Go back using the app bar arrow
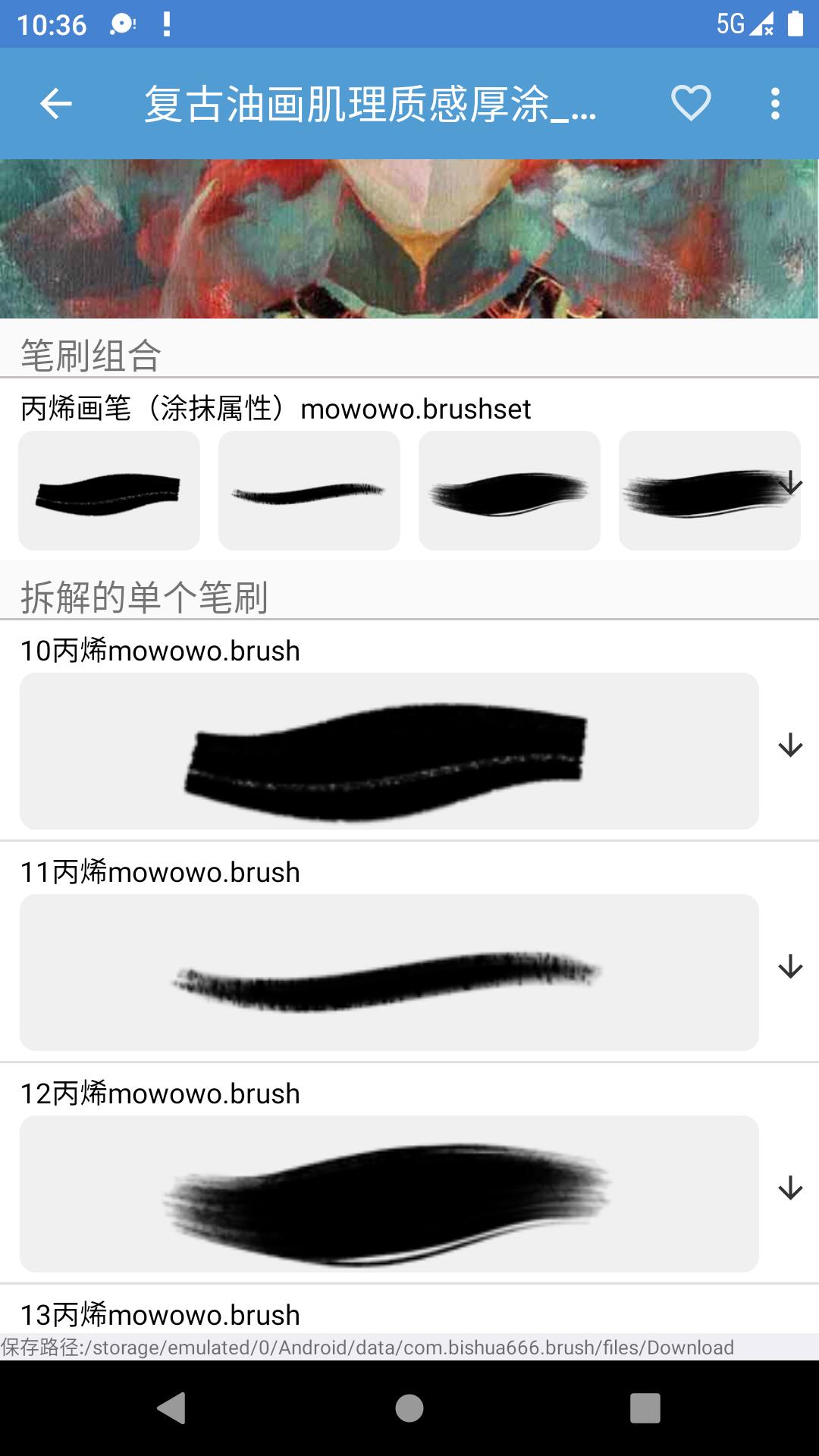819x1456 pixels. [x=55, y=104]
